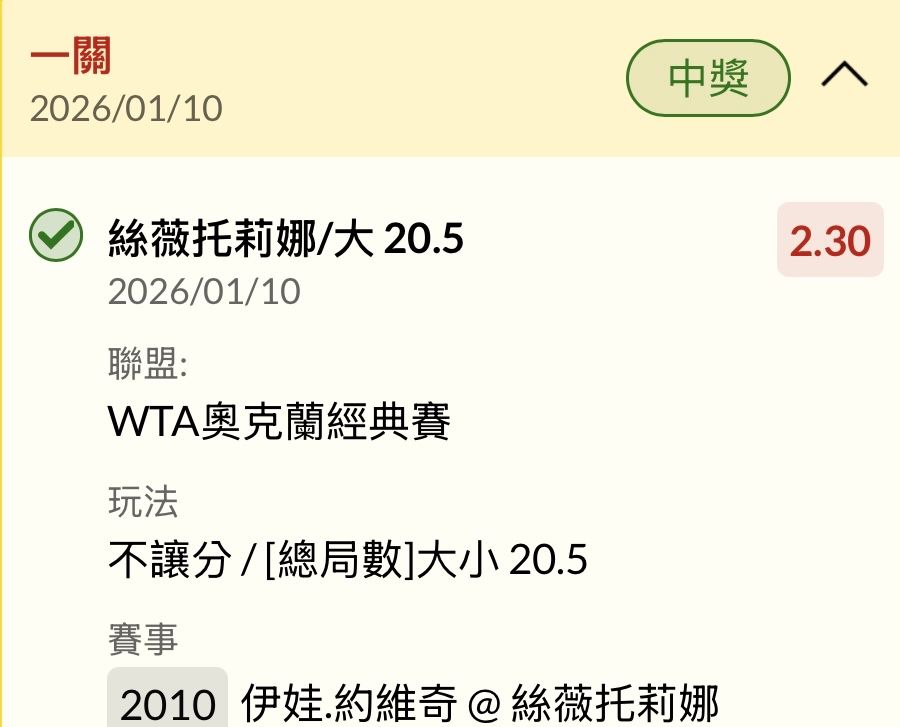900x727 pixels.
Task: Collapse the 一關 bet details chevron
Action: click(x=844, y=76)
